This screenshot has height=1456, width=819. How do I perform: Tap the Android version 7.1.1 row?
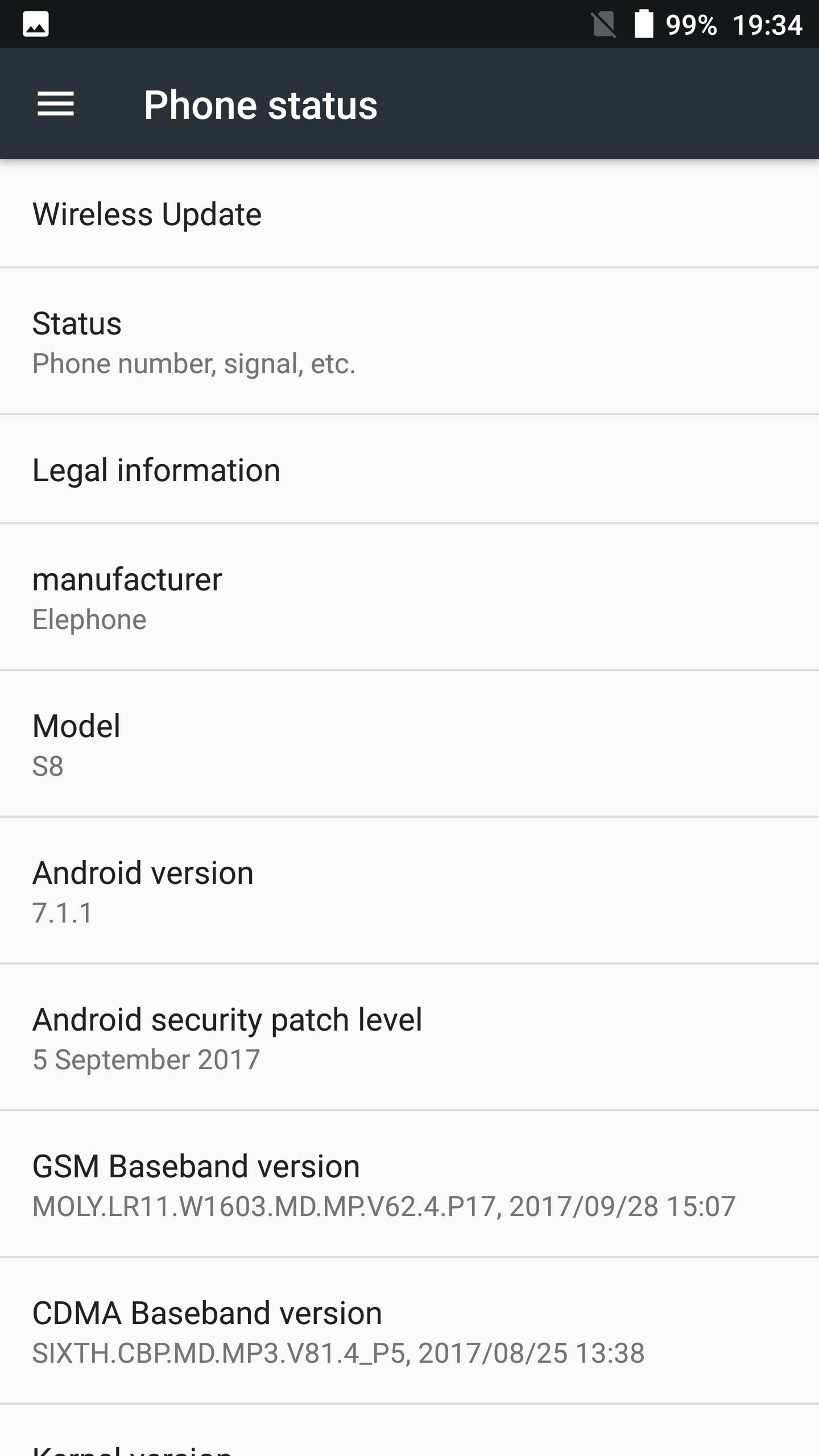[409, 891]
